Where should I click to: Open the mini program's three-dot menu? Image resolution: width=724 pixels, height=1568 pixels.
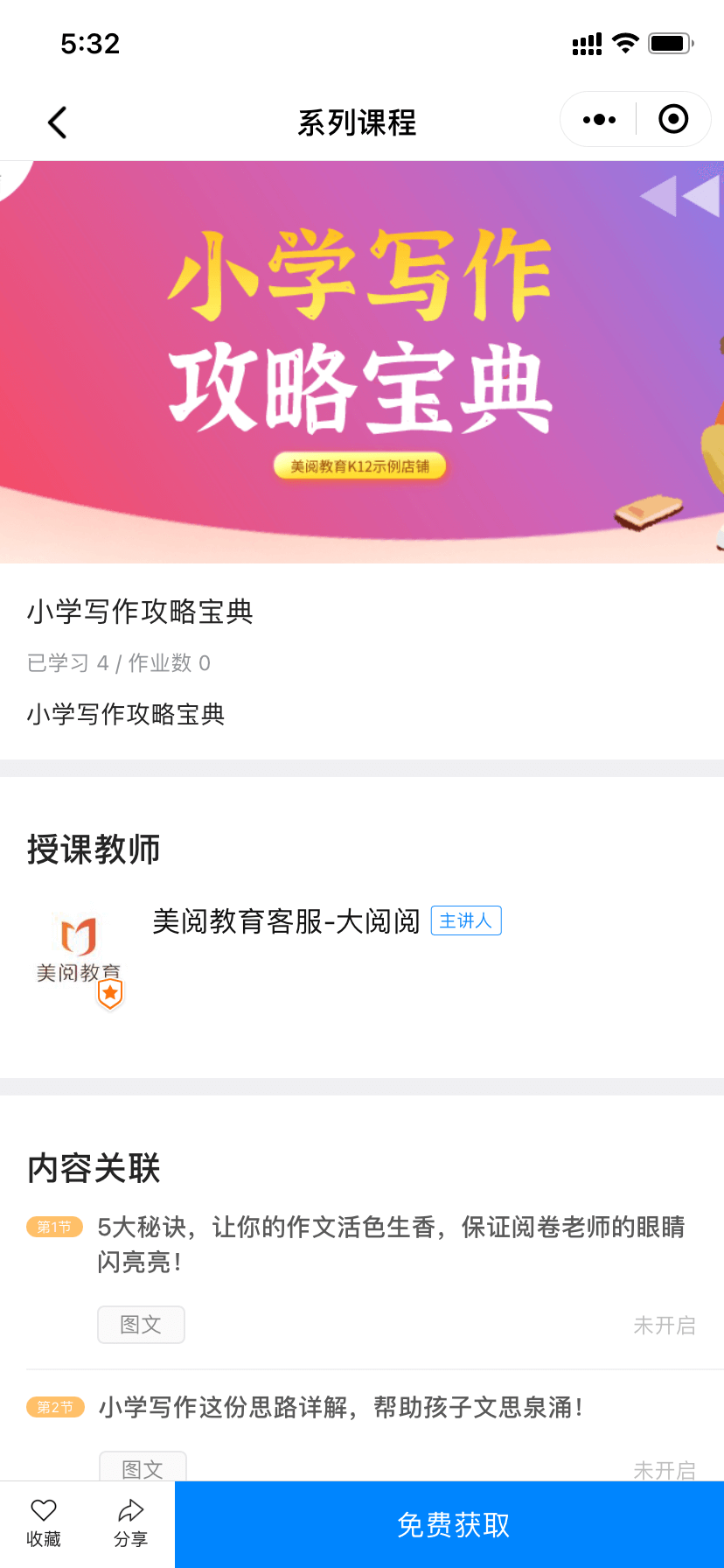point(599,120)
